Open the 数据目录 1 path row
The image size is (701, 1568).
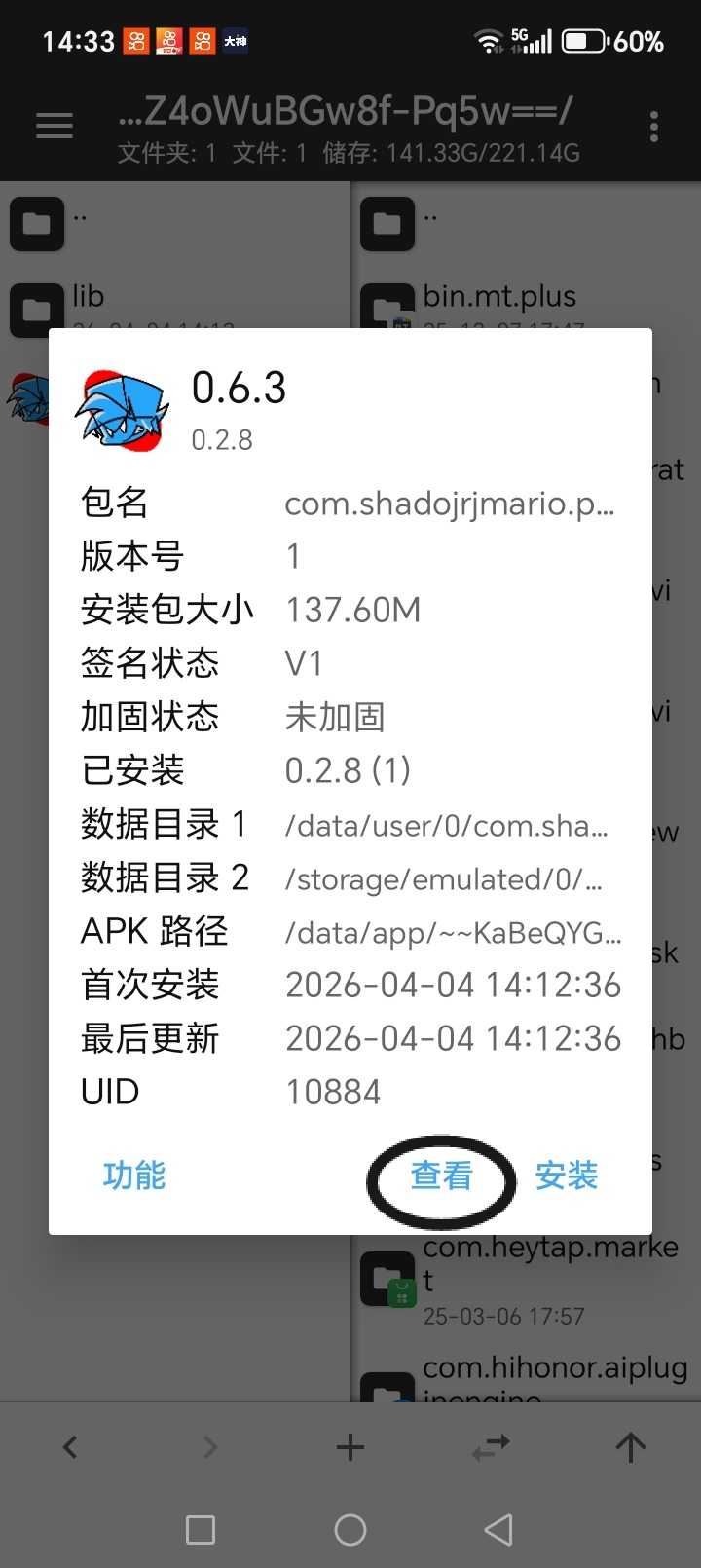pos(350,825)
